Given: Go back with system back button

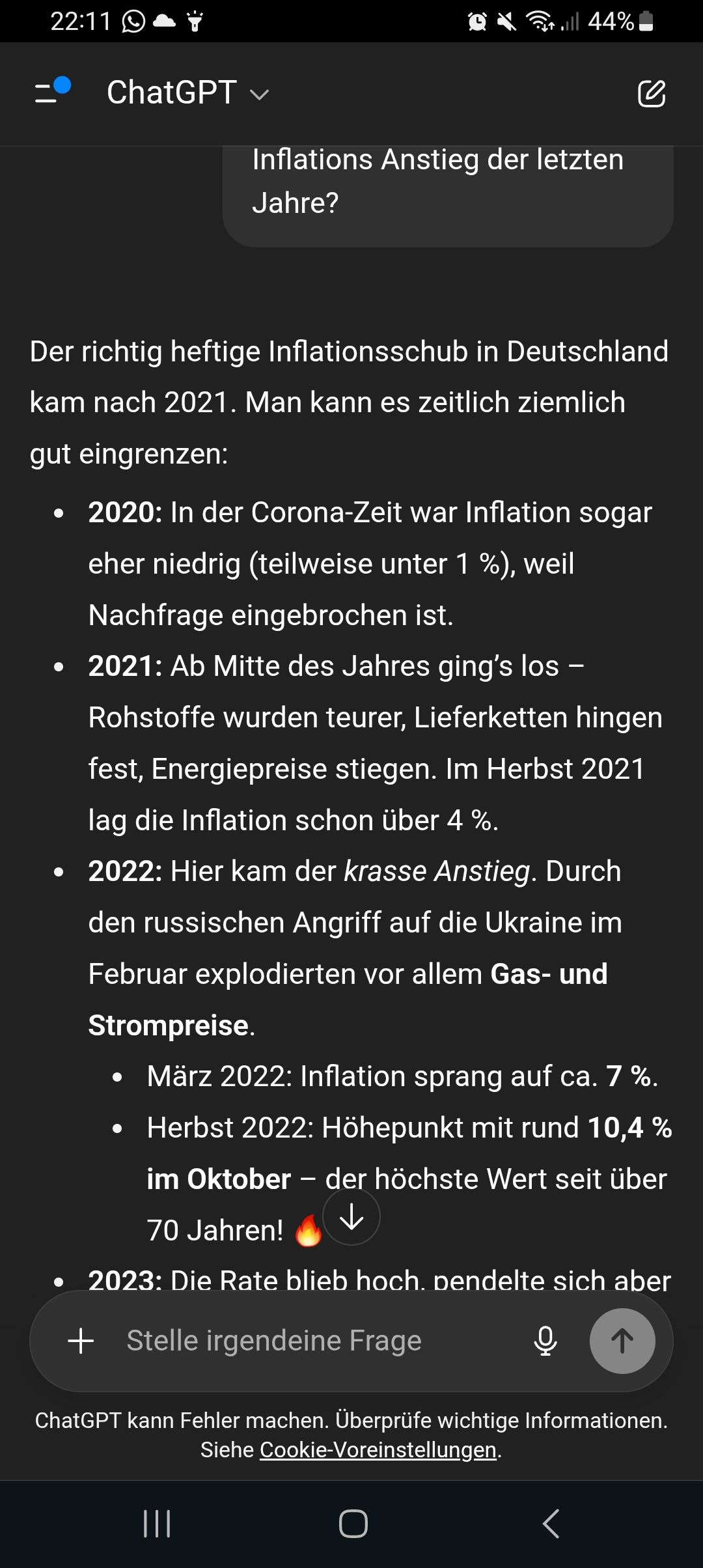Looking at the screenshot, I should click(x=551, y=1524).
